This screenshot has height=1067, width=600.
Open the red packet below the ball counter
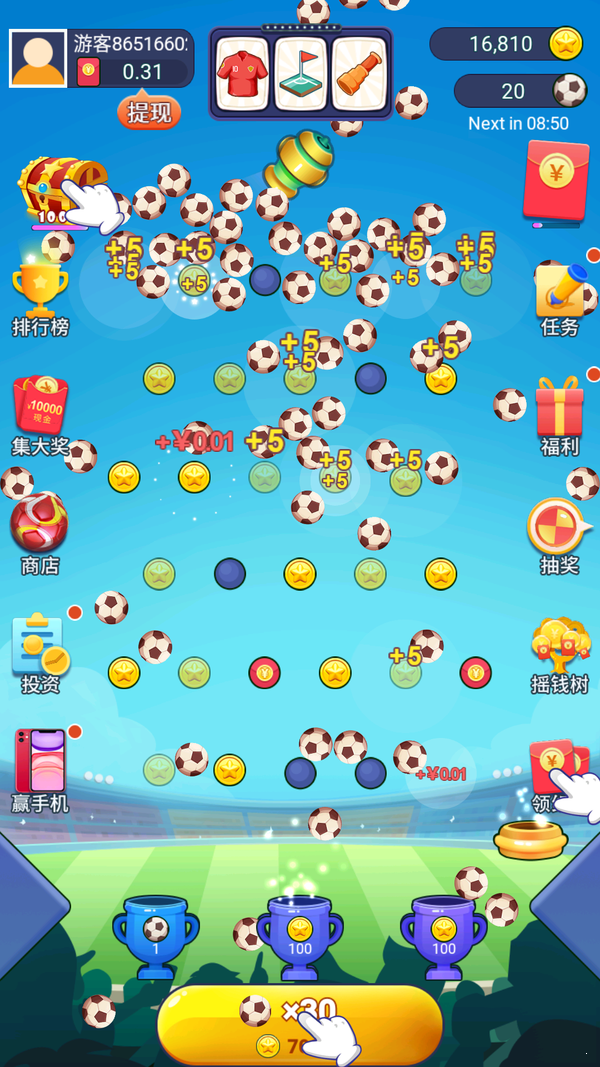(556, 180)
